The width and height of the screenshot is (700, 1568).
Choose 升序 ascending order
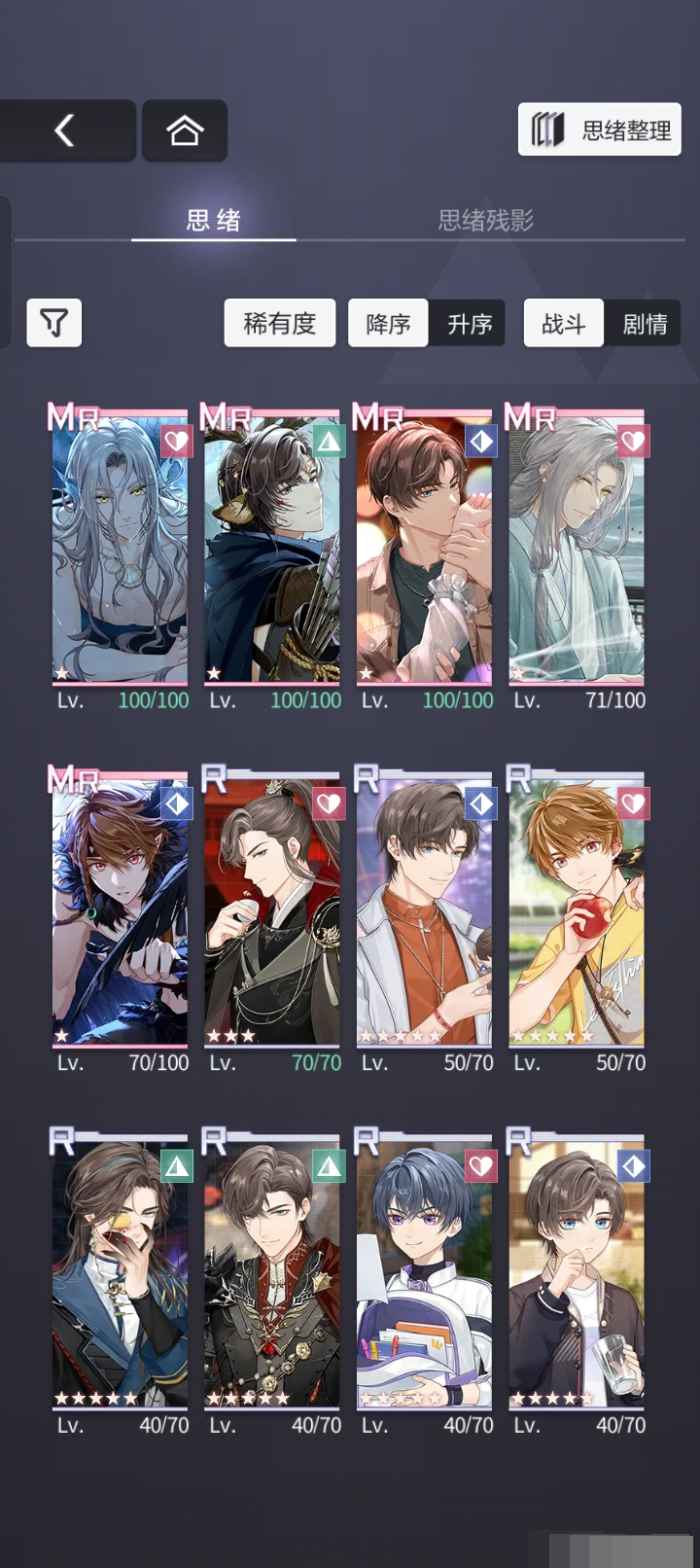[x=469, y=323]
